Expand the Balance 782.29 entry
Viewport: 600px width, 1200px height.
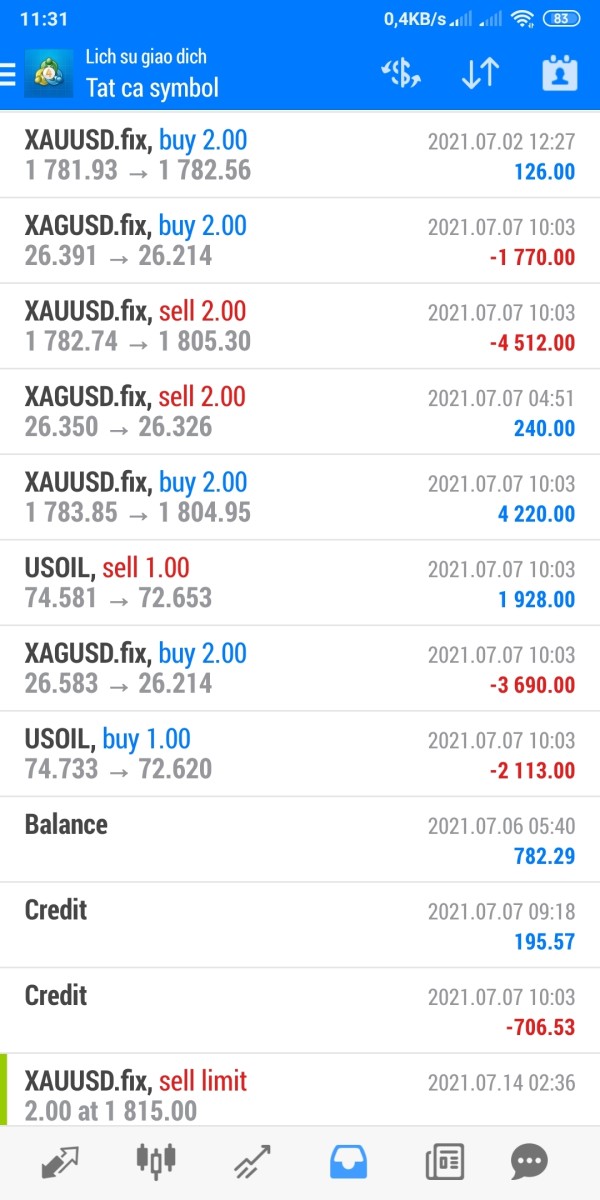tap(300, 840)
